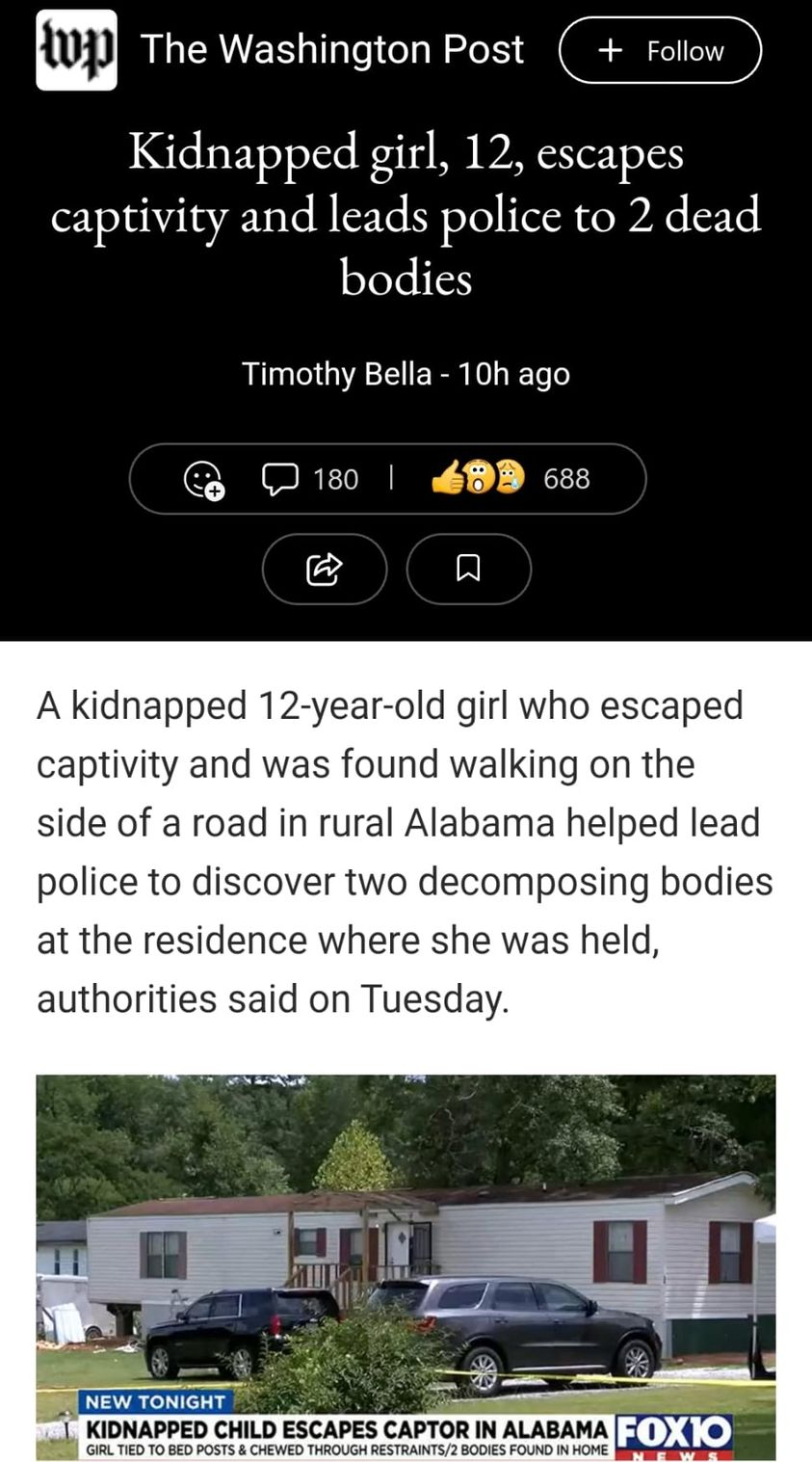The image size is (812, 1462).
Task: Share this article
Action: point(324,569)
